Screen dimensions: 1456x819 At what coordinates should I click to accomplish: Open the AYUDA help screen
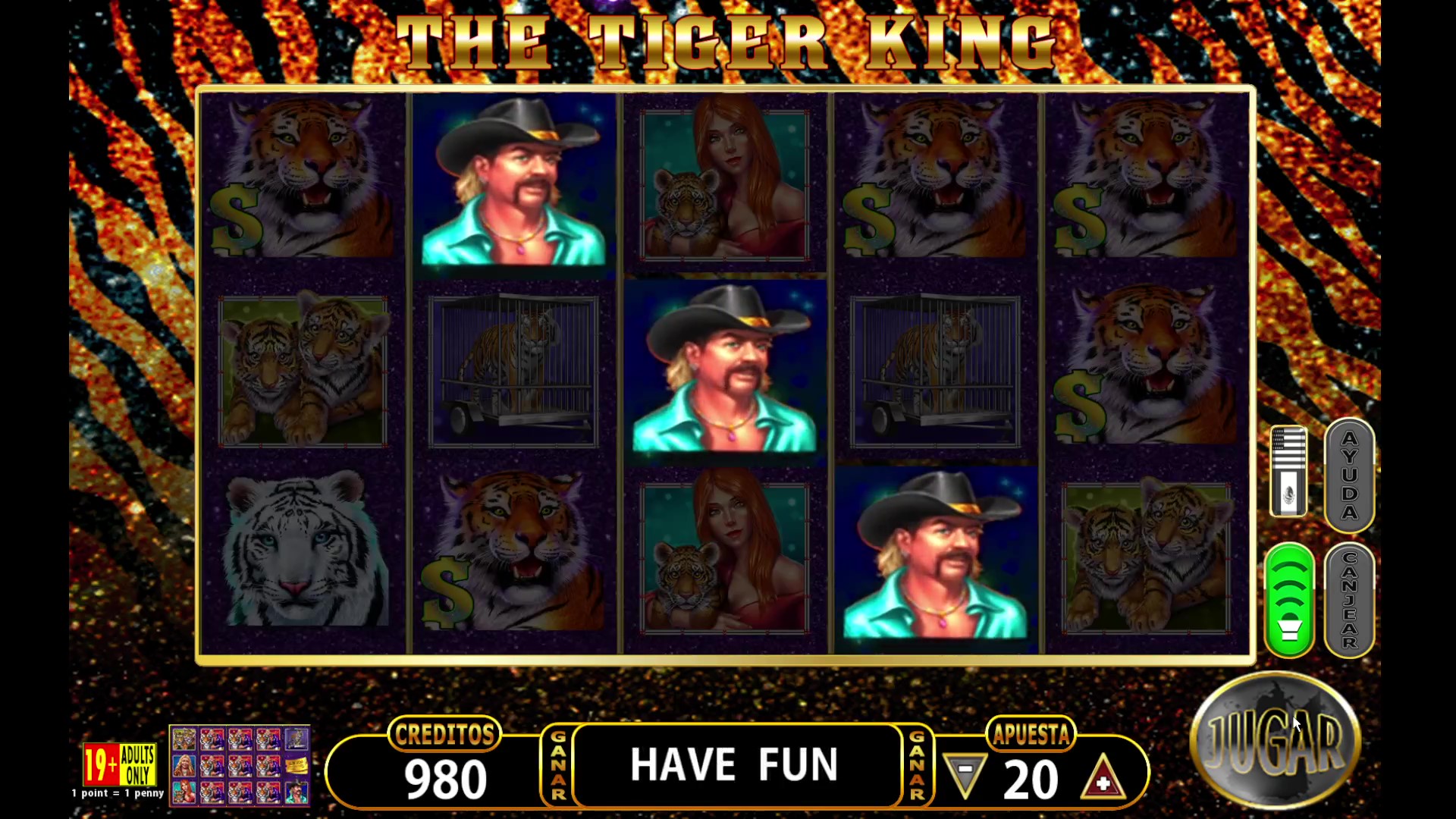[x=1349, y=475]
